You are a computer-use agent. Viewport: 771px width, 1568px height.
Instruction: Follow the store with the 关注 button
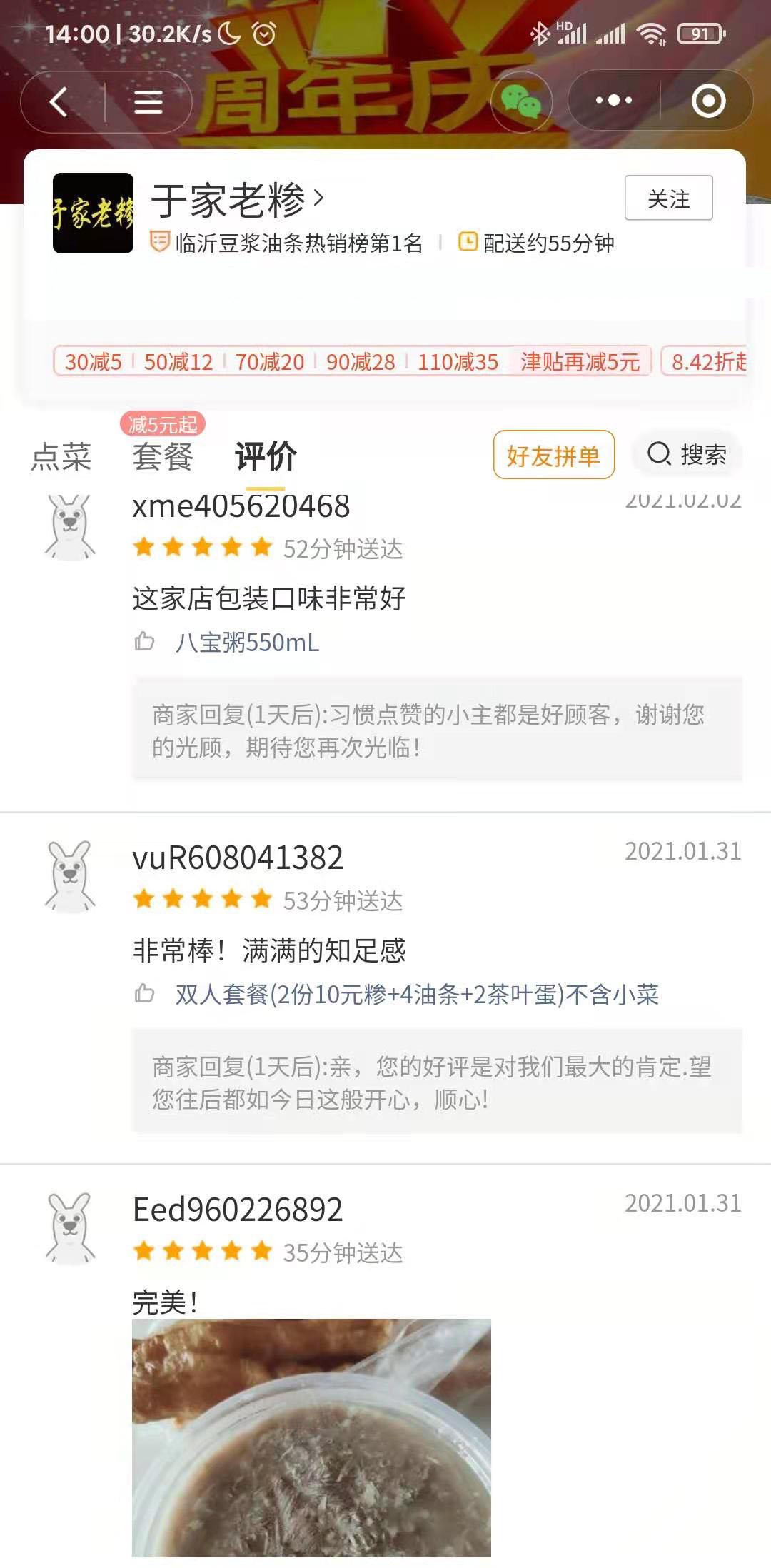coord(668,198)
